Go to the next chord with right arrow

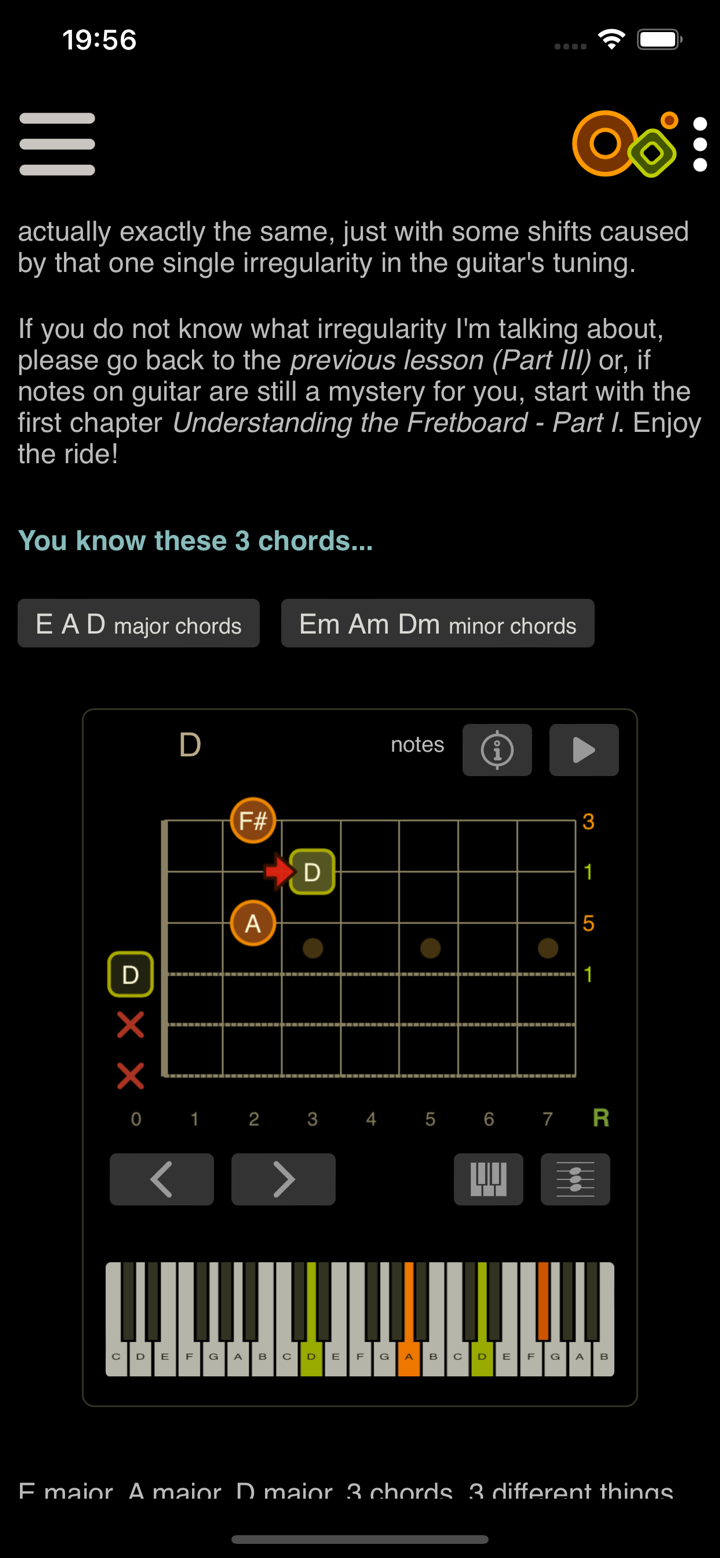pyautogui.click(x=283, y=1179)
